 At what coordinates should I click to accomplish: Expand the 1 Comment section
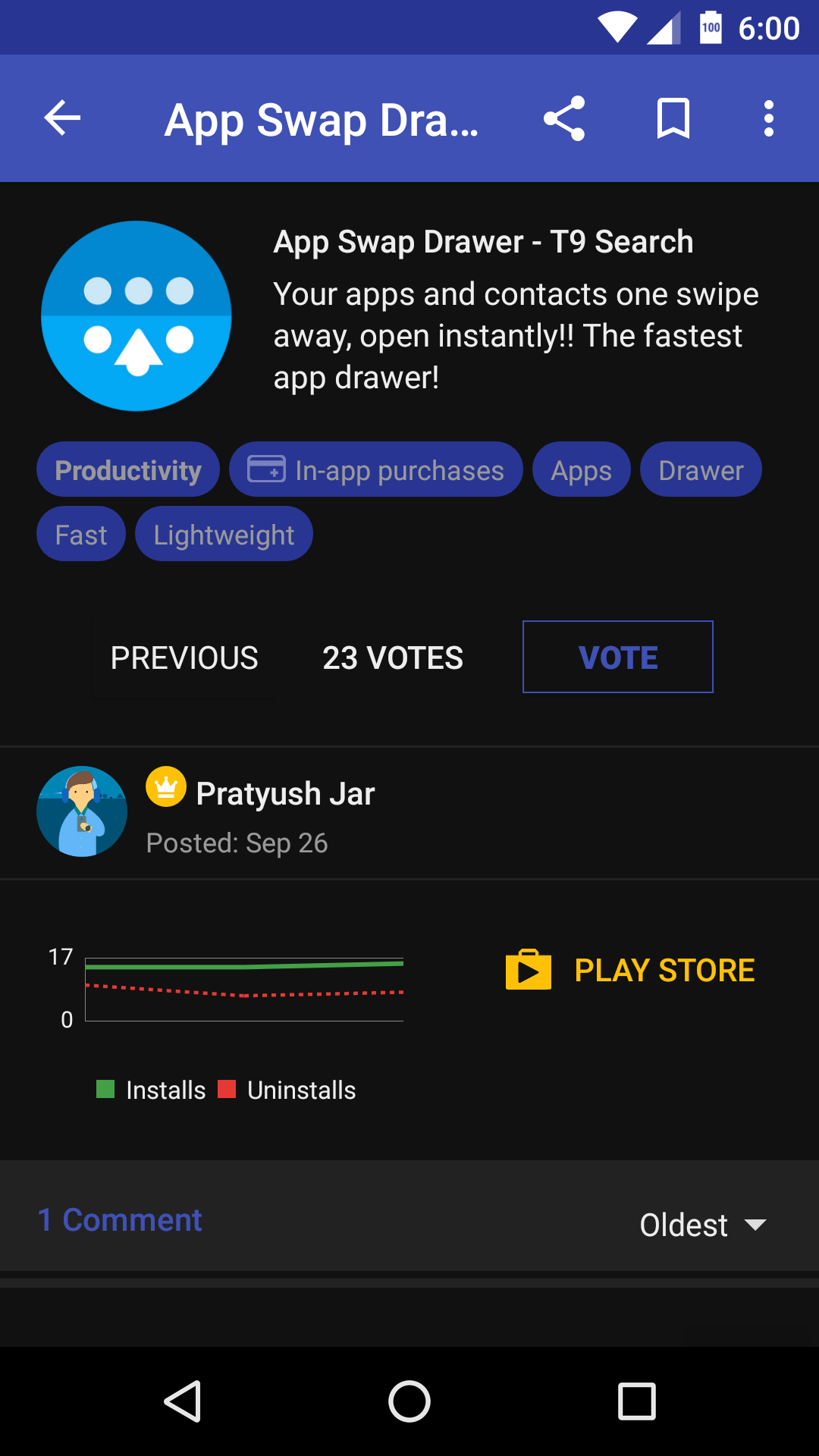[x=119, y=1219]
